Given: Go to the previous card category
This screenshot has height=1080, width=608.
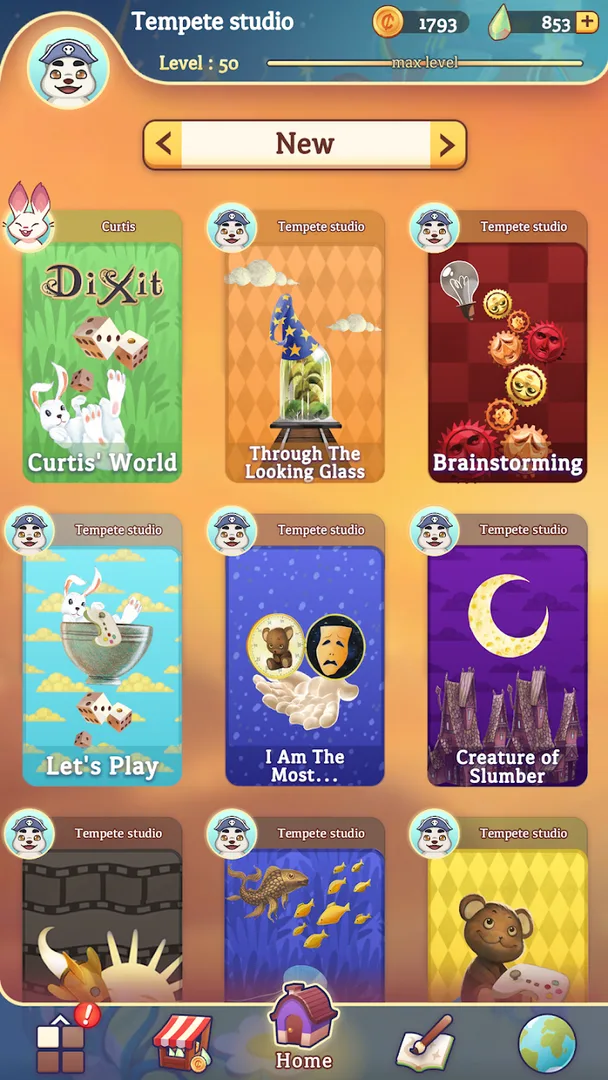Looking at the screenshot, I should (163, 145).
